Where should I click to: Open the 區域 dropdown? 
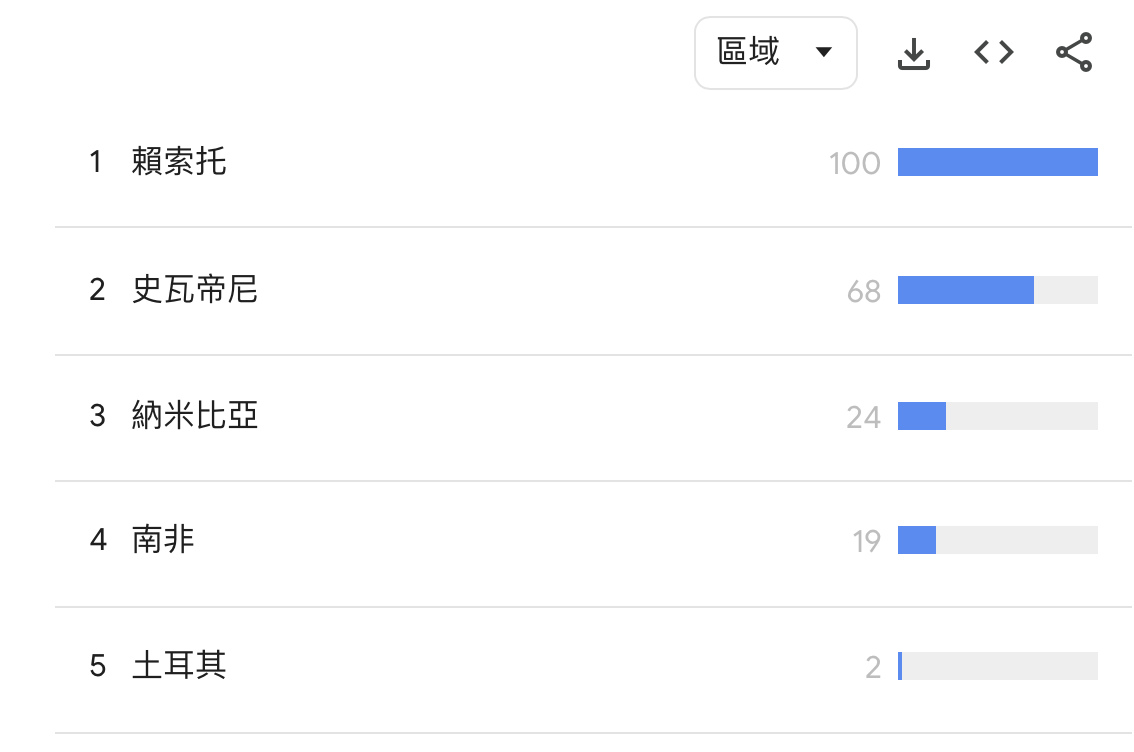(x=775, y=53)
